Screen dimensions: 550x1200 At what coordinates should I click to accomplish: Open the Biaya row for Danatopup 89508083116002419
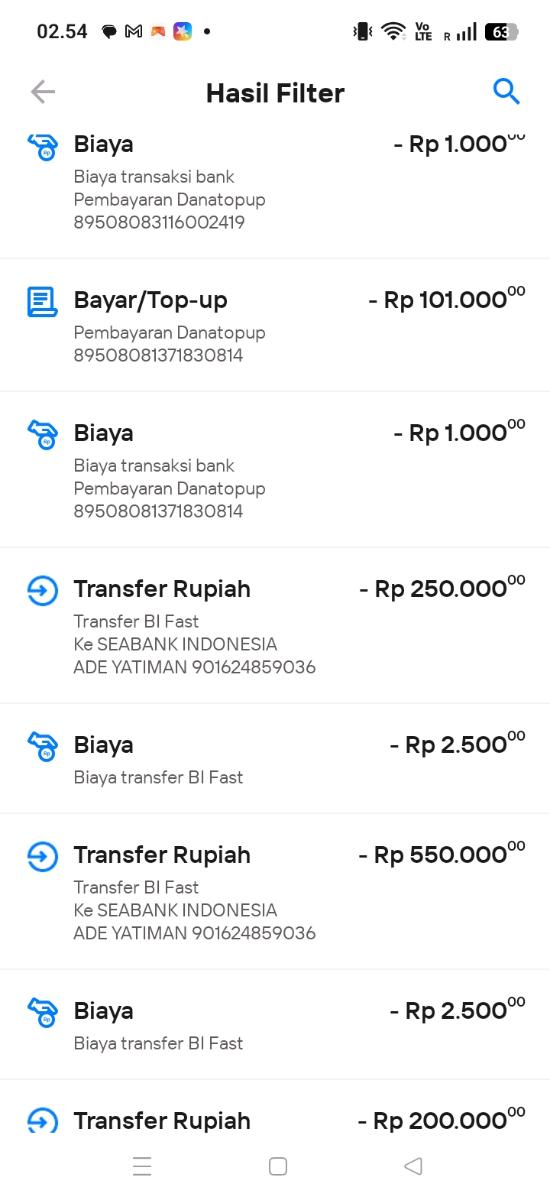pos(275,192)
